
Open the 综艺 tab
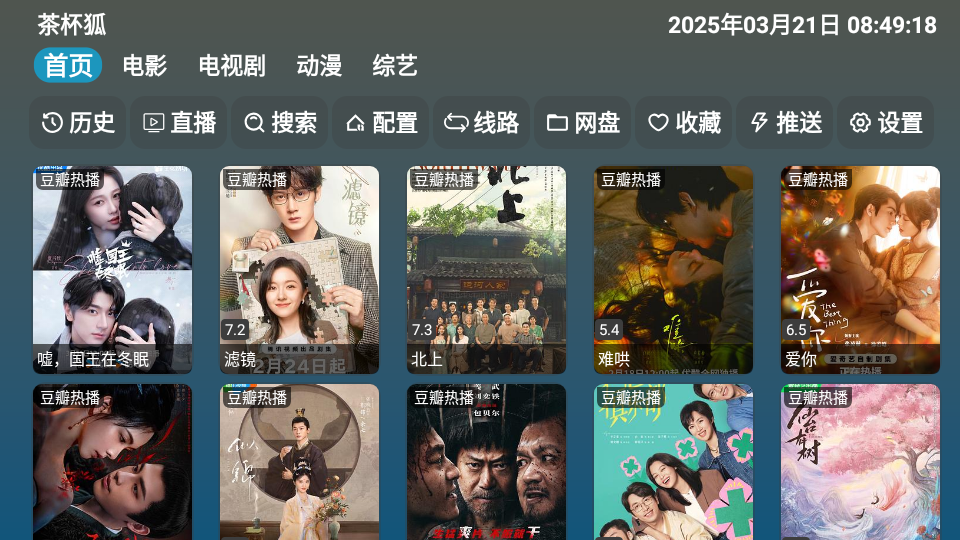(x=395, y=66)
